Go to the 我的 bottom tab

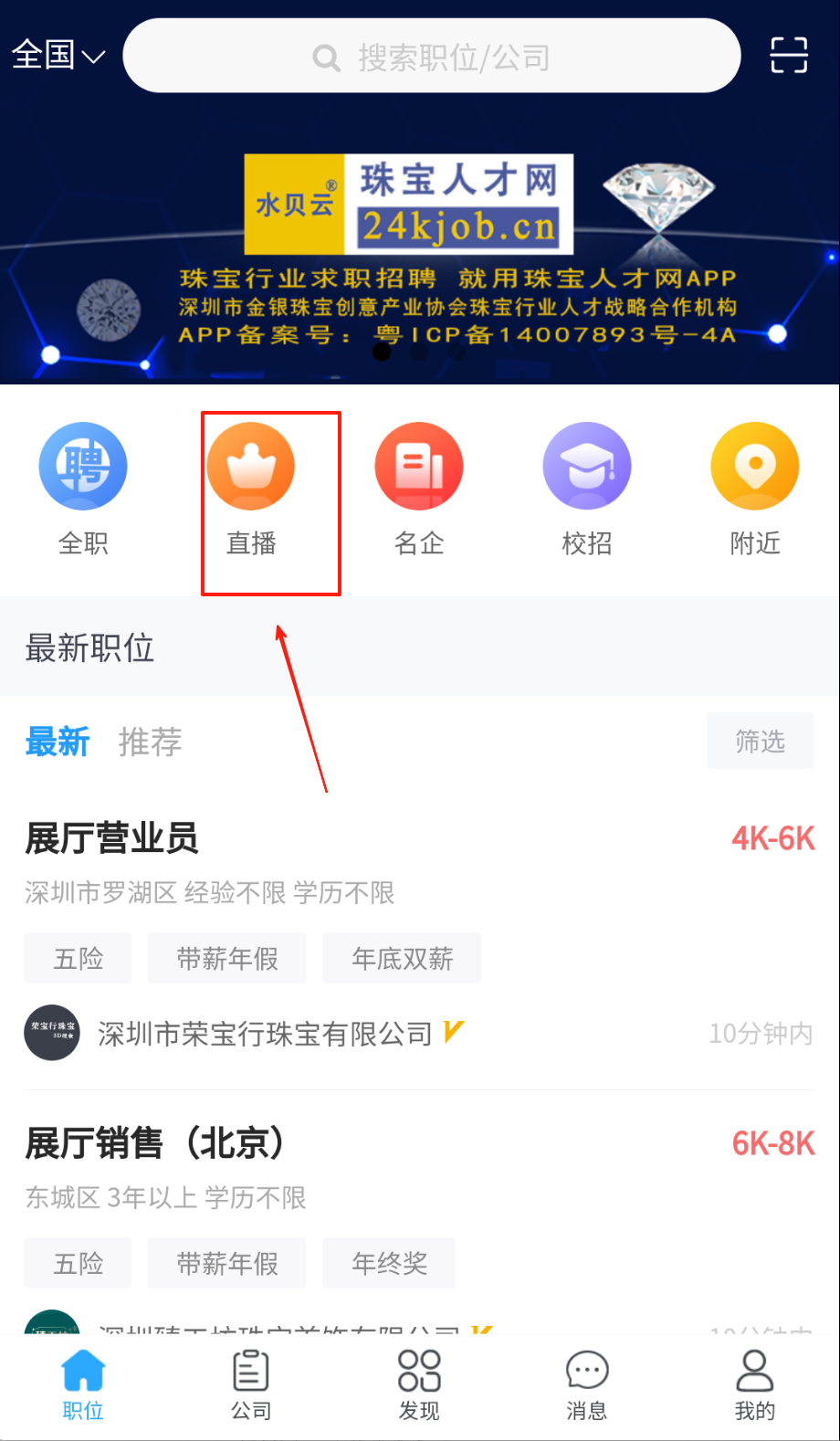click(755, 1384)
